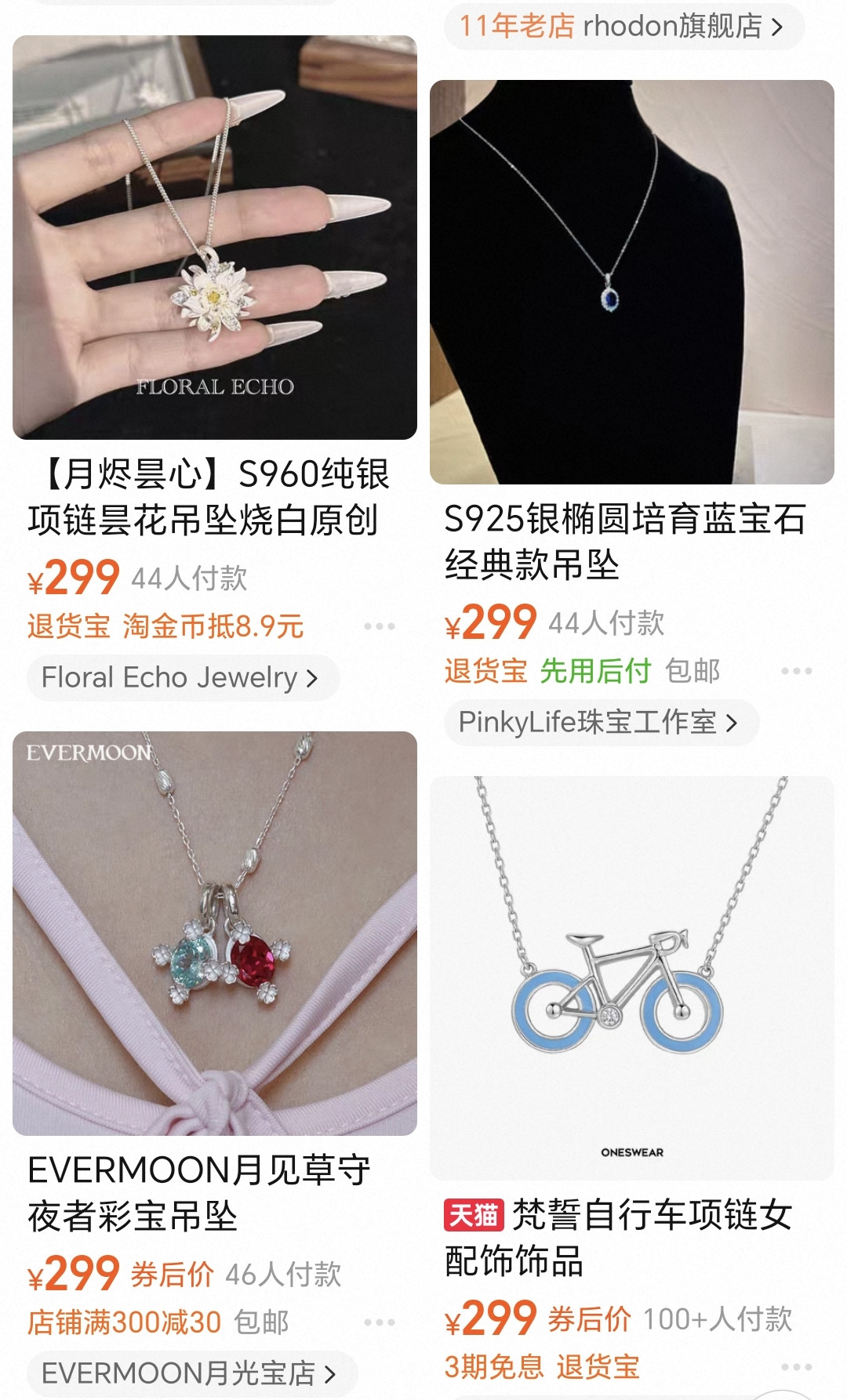Open more options for EVERMOON pendant listing
Image resolution: width=847 pixels, height=1400 pixels.
(380, 1322)
